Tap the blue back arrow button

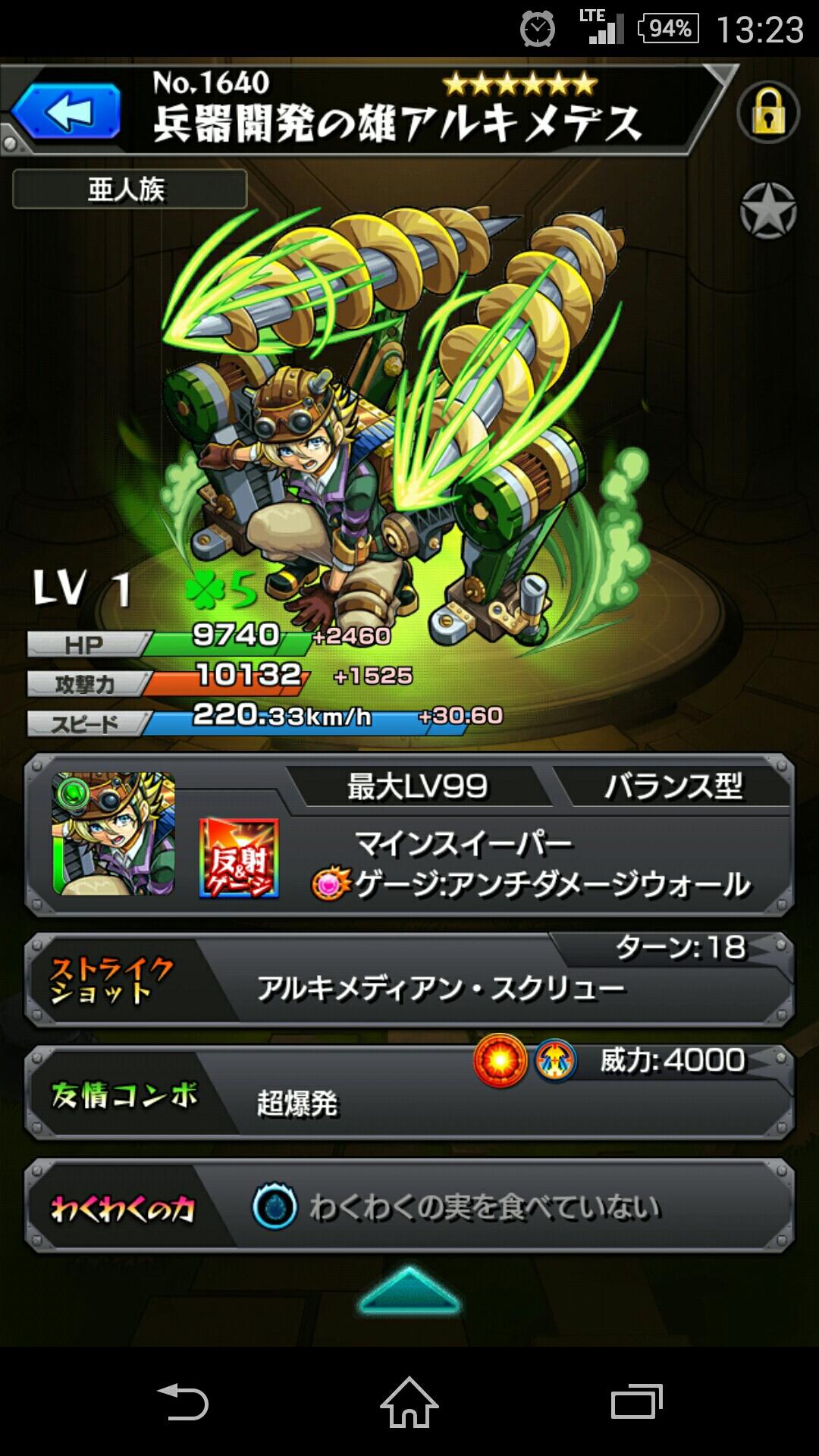(x=67, y=112)
